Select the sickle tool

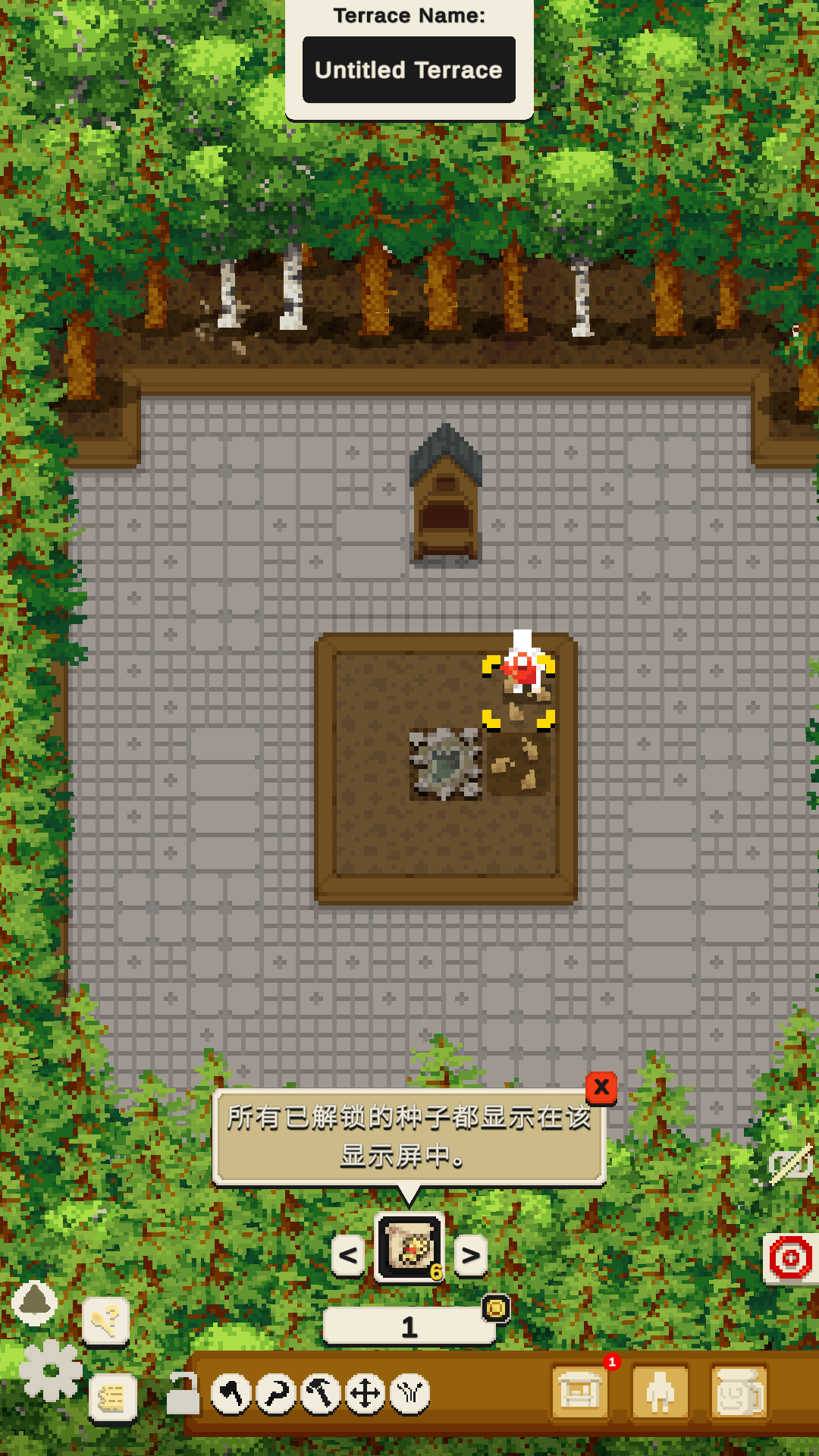pos(276,1394)
